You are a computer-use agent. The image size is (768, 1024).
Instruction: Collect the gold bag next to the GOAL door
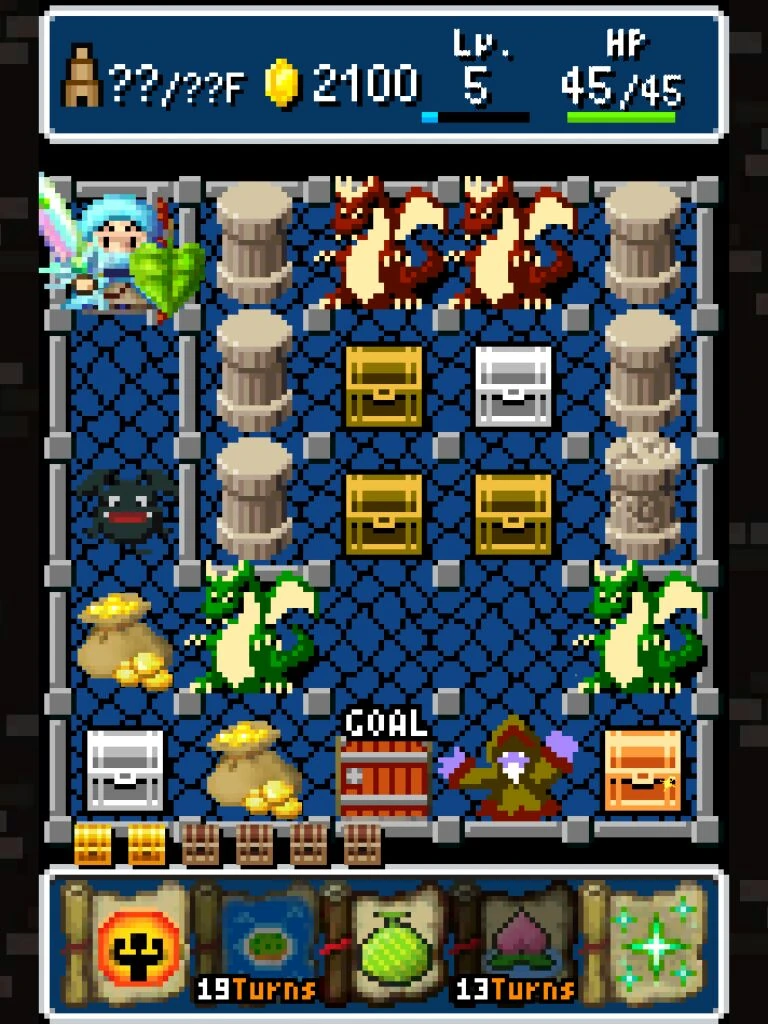255,769
